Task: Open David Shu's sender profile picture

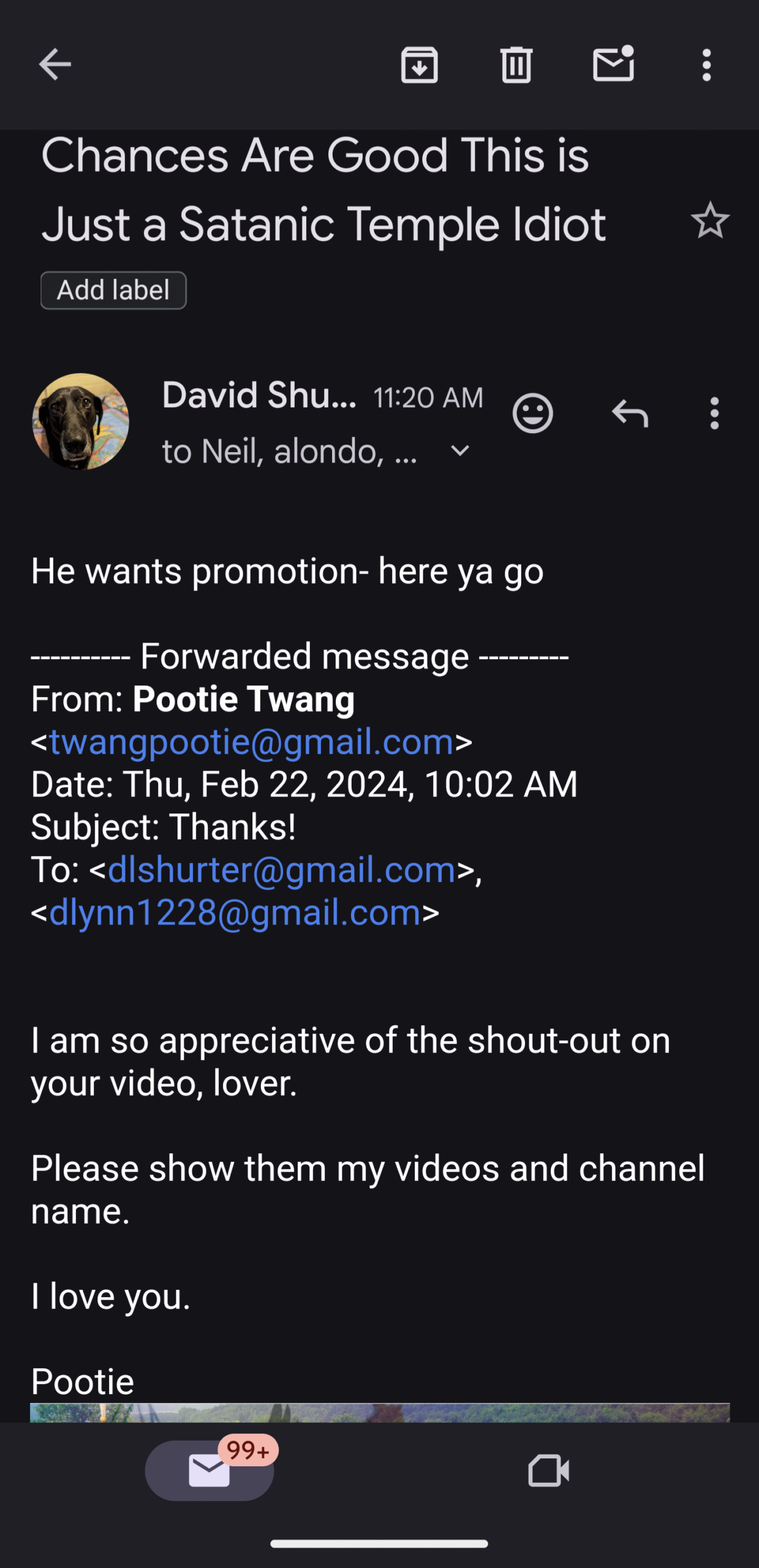Action: click(80, 421)
